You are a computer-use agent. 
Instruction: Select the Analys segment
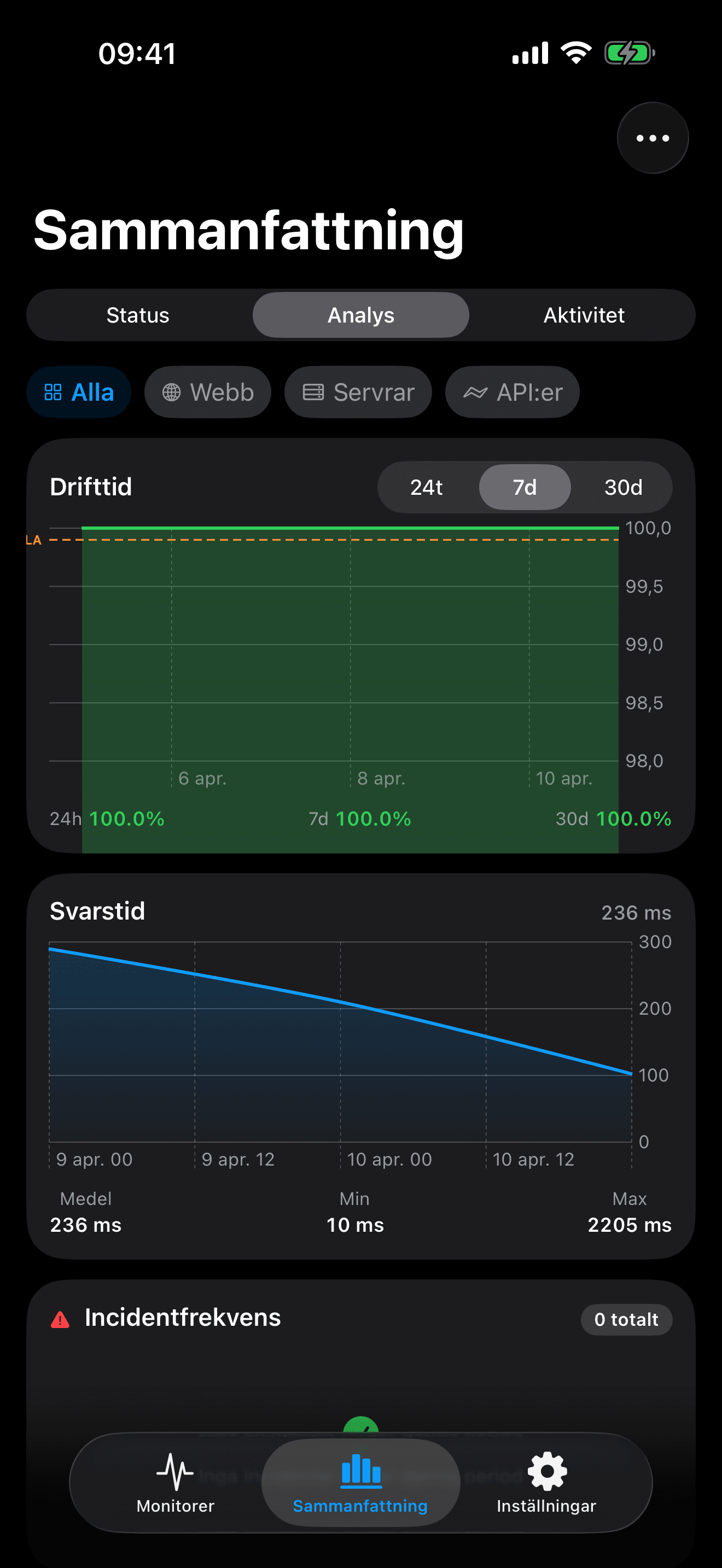point(360,315)
